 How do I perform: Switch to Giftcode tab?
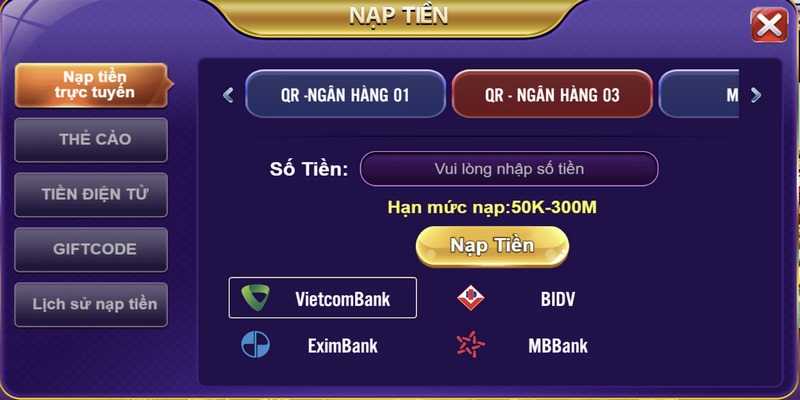coord(92,249)
